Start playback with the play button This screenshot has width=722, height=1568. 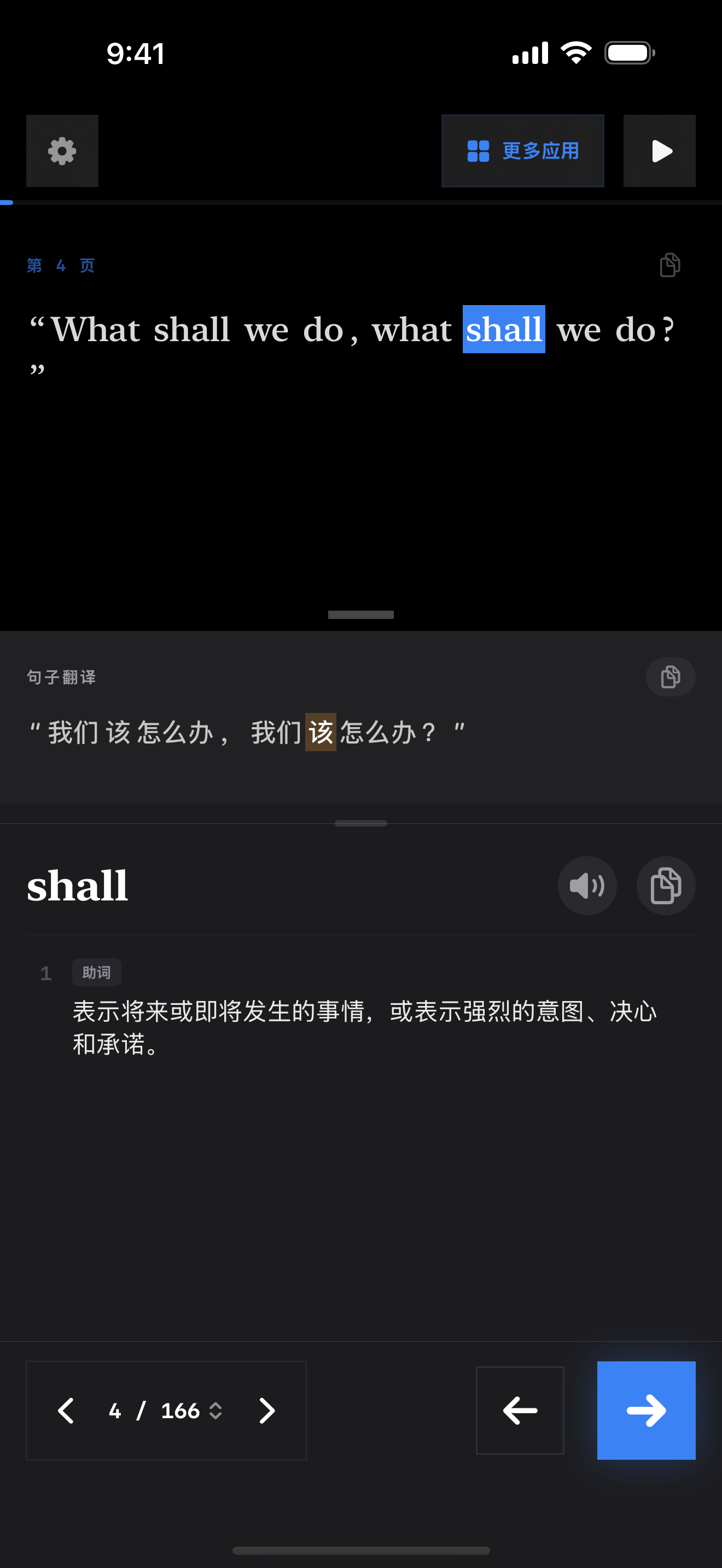(x=659, y=151)
